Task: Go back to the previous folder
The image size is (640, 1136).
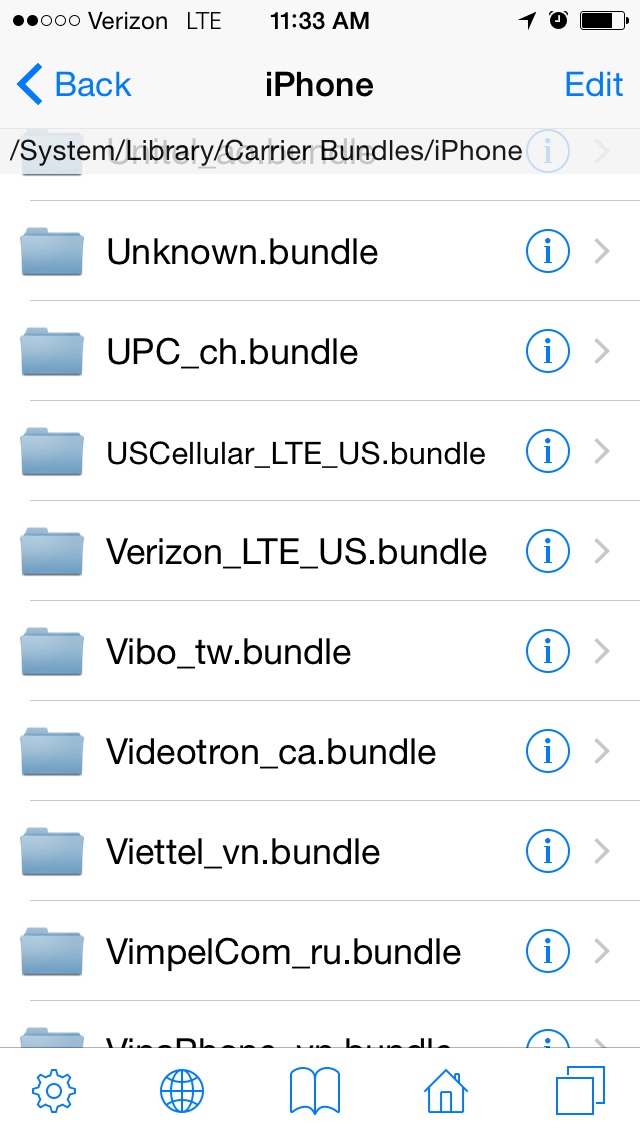Action: 75,85
